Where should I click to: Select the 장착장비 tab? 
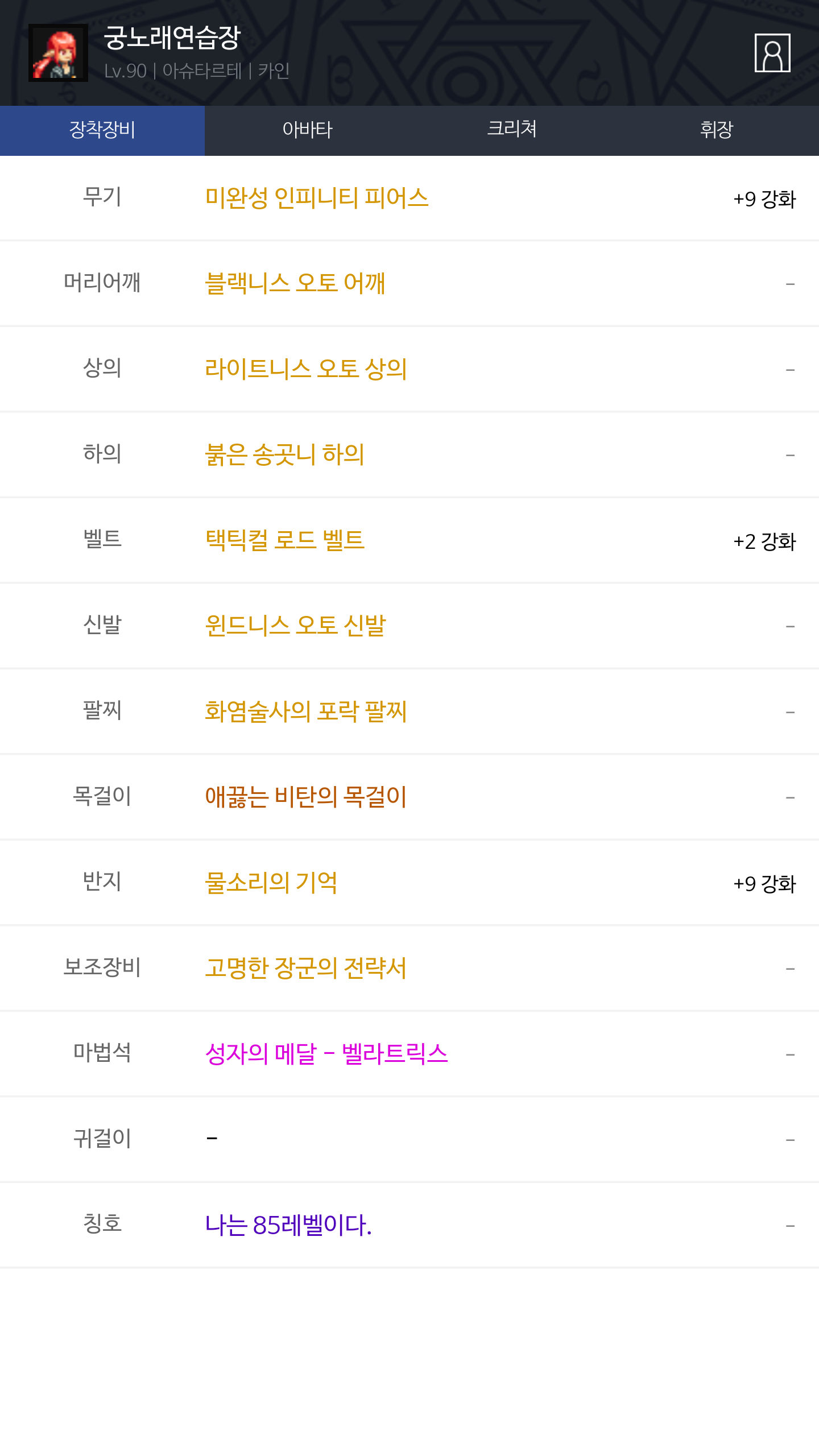click(102, 130)
